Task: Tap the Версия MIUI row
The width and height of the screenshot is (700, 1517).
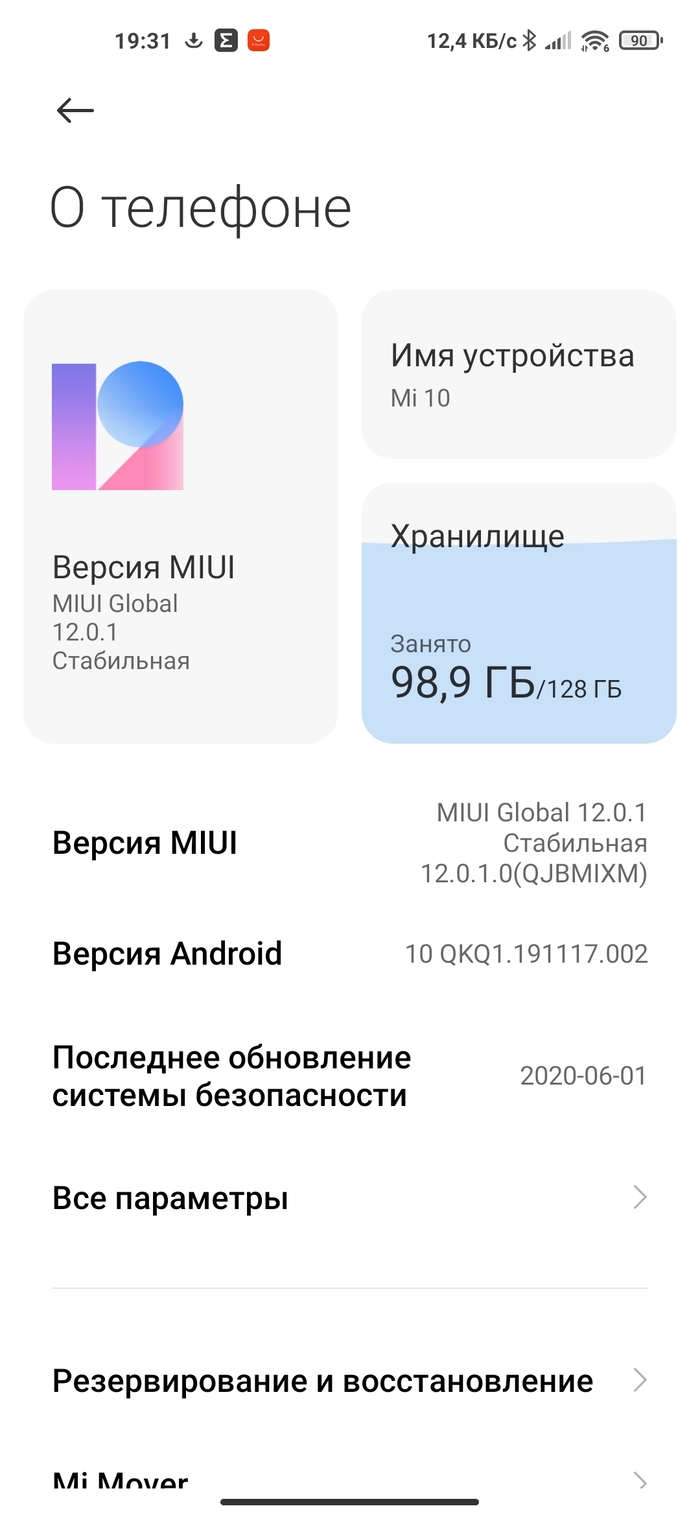Action: coord(349,843)
